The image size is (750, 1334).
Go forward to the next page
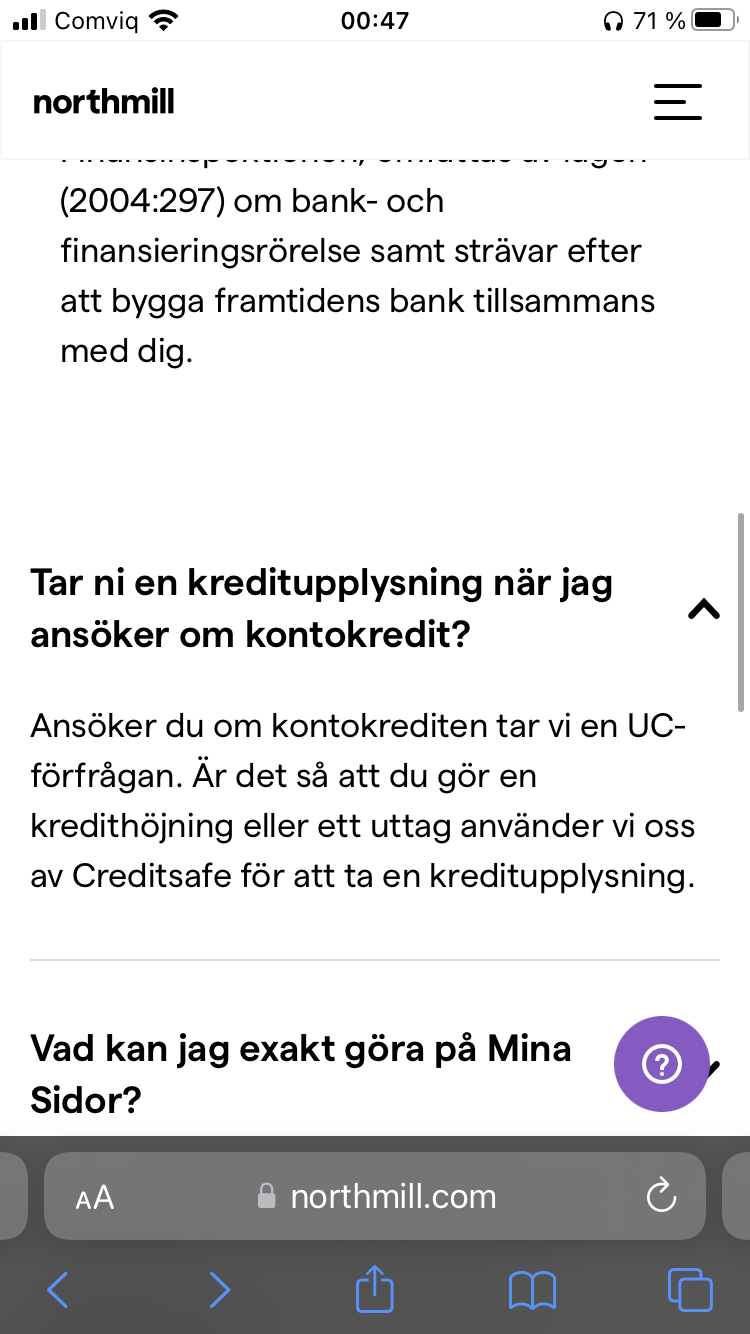pyautogui.click(x=219, y=1290)
